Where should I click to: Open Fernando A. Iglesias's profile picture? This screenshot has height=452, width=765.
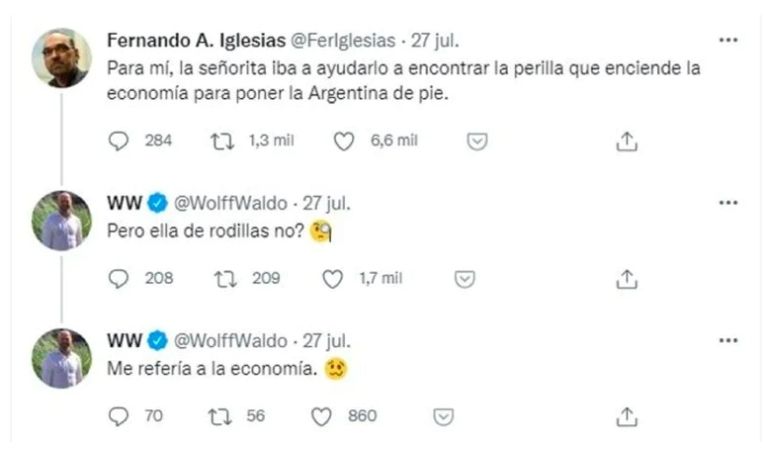point(61,57)
